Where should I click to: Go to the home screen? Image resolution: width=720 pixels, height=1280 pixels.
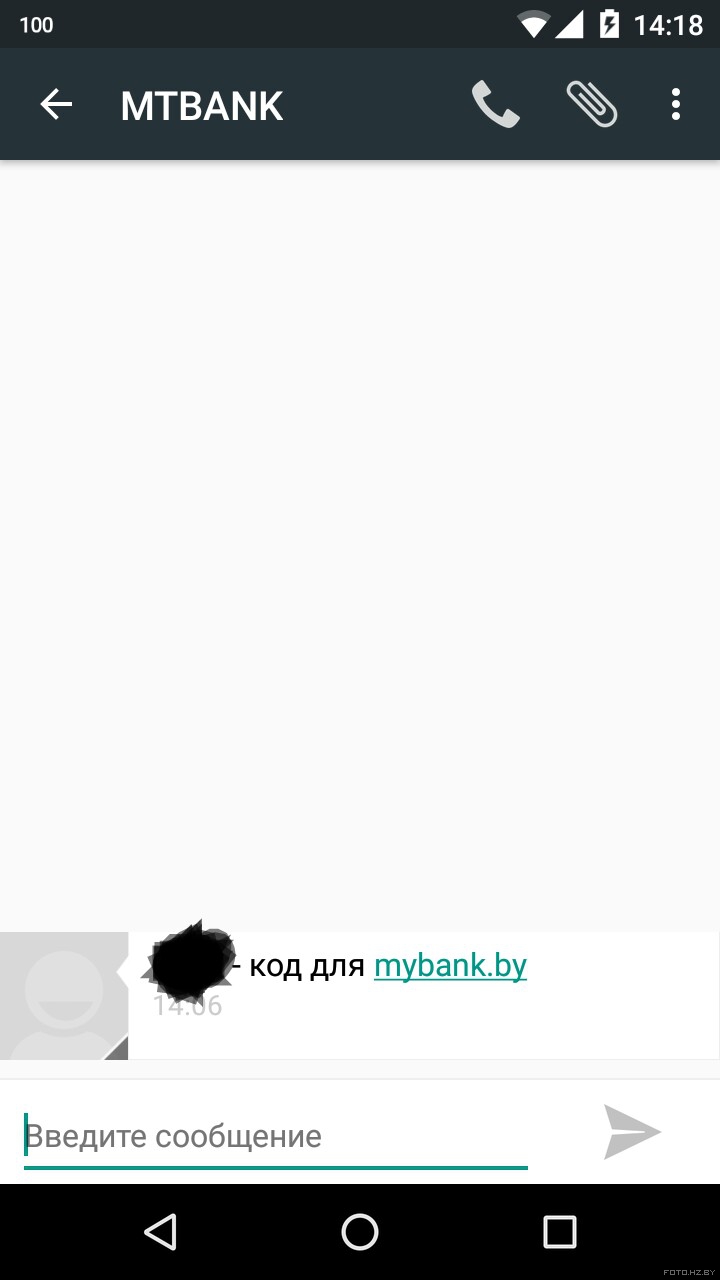360,1232
